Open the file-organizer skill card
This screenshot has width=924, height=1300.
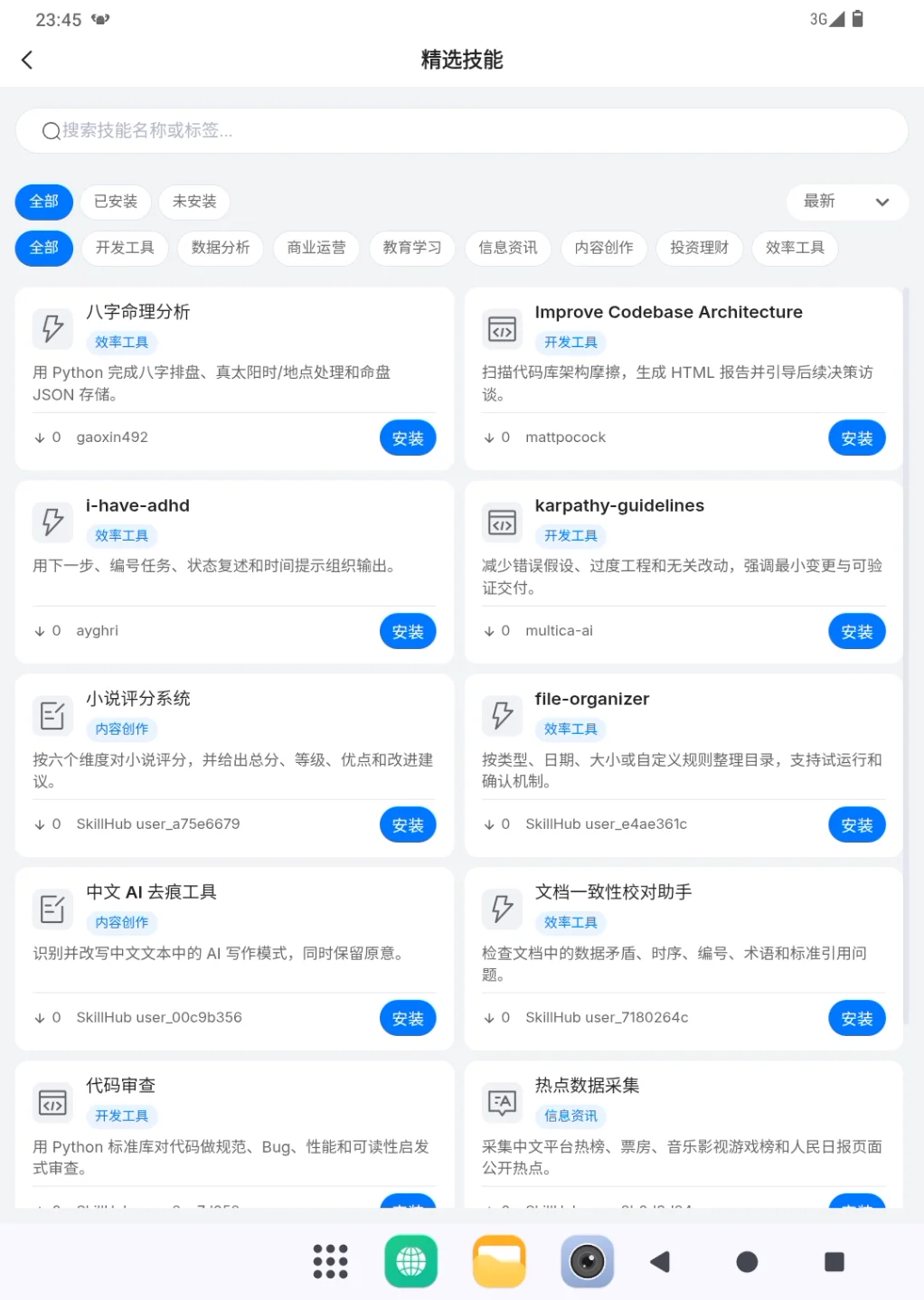click(x=684, y=766)
